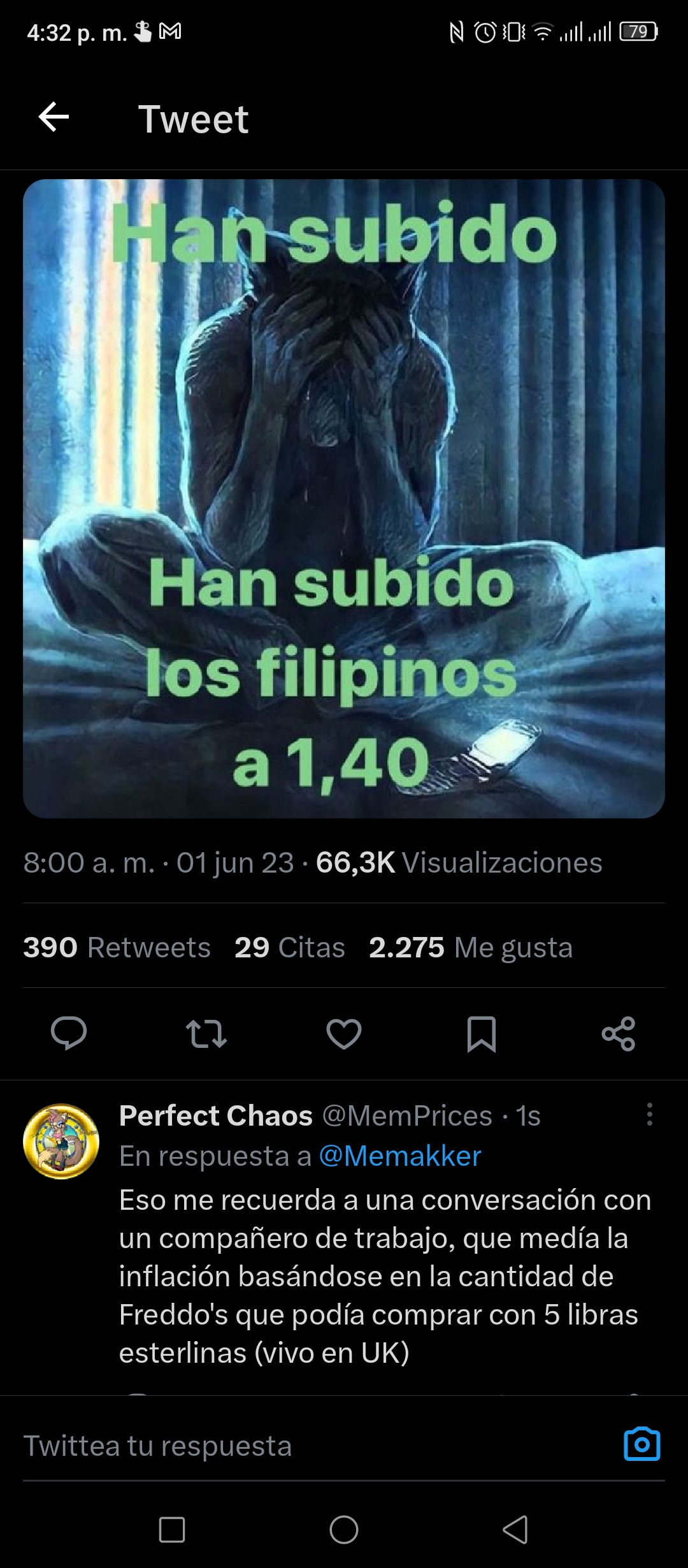Like the tweet with the heart icon
688x1568 pixels.
(x=344, y=1033)
